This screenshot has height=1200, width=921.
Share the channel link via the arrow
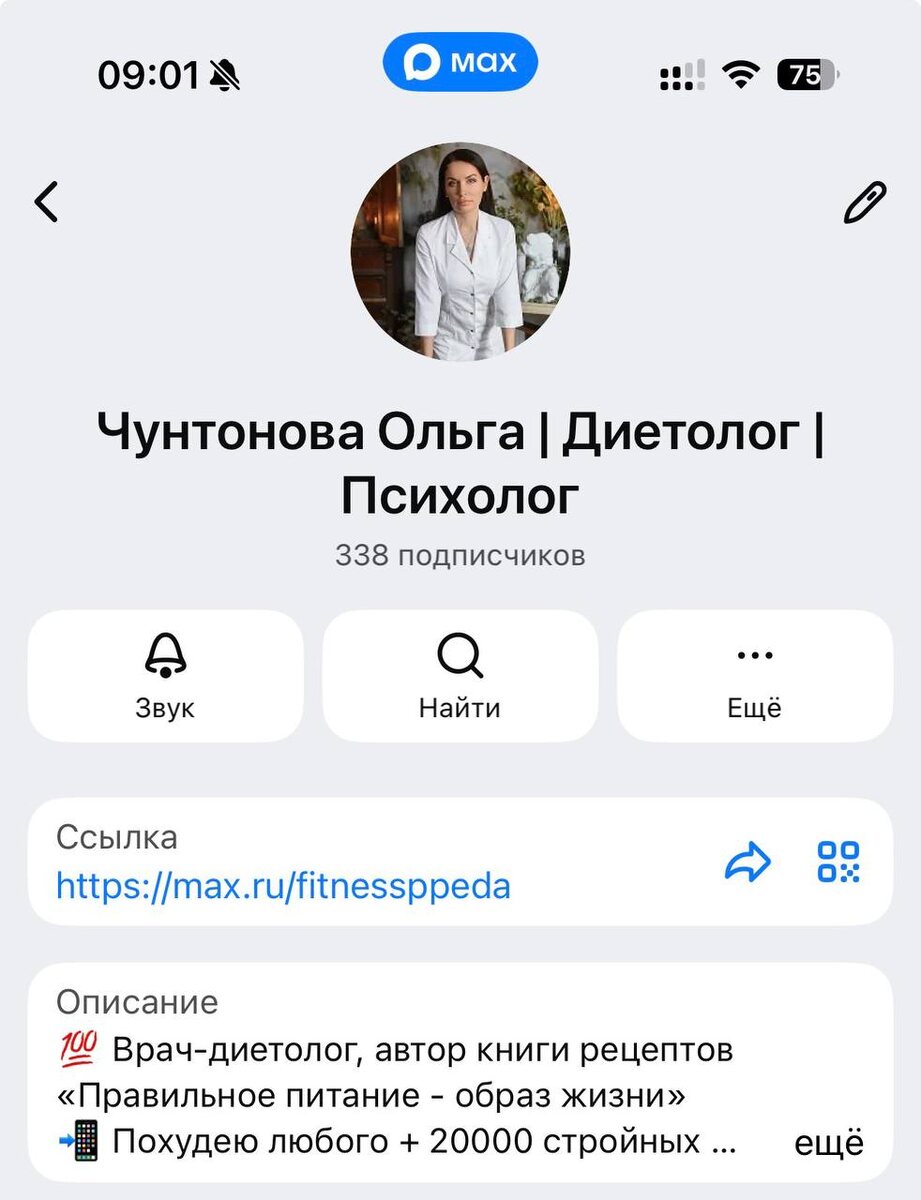[747, 862]
